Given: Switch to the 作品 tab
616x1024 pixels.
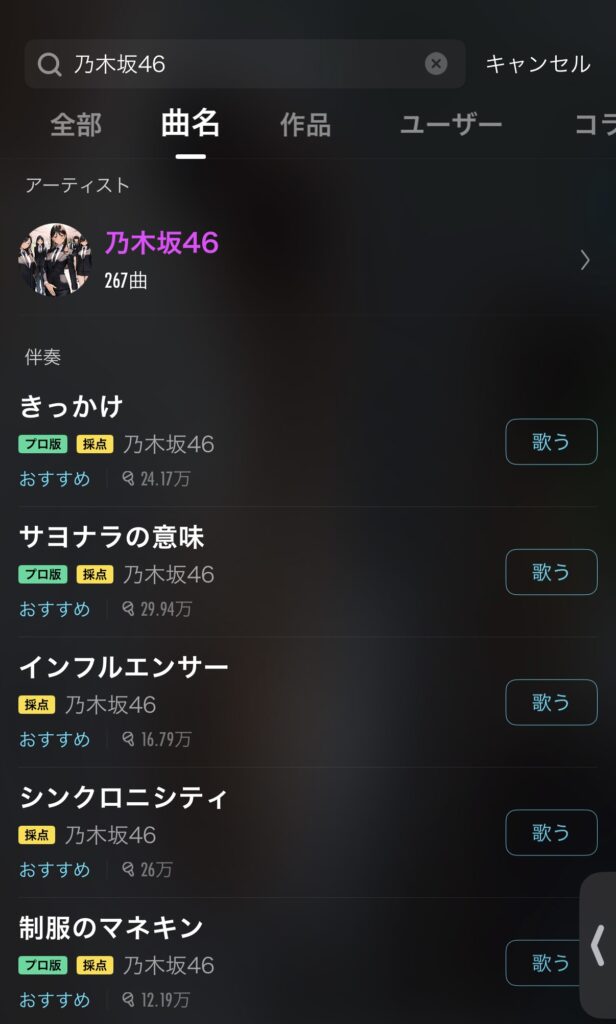Looking at the screenshot, I should point(305,125).
